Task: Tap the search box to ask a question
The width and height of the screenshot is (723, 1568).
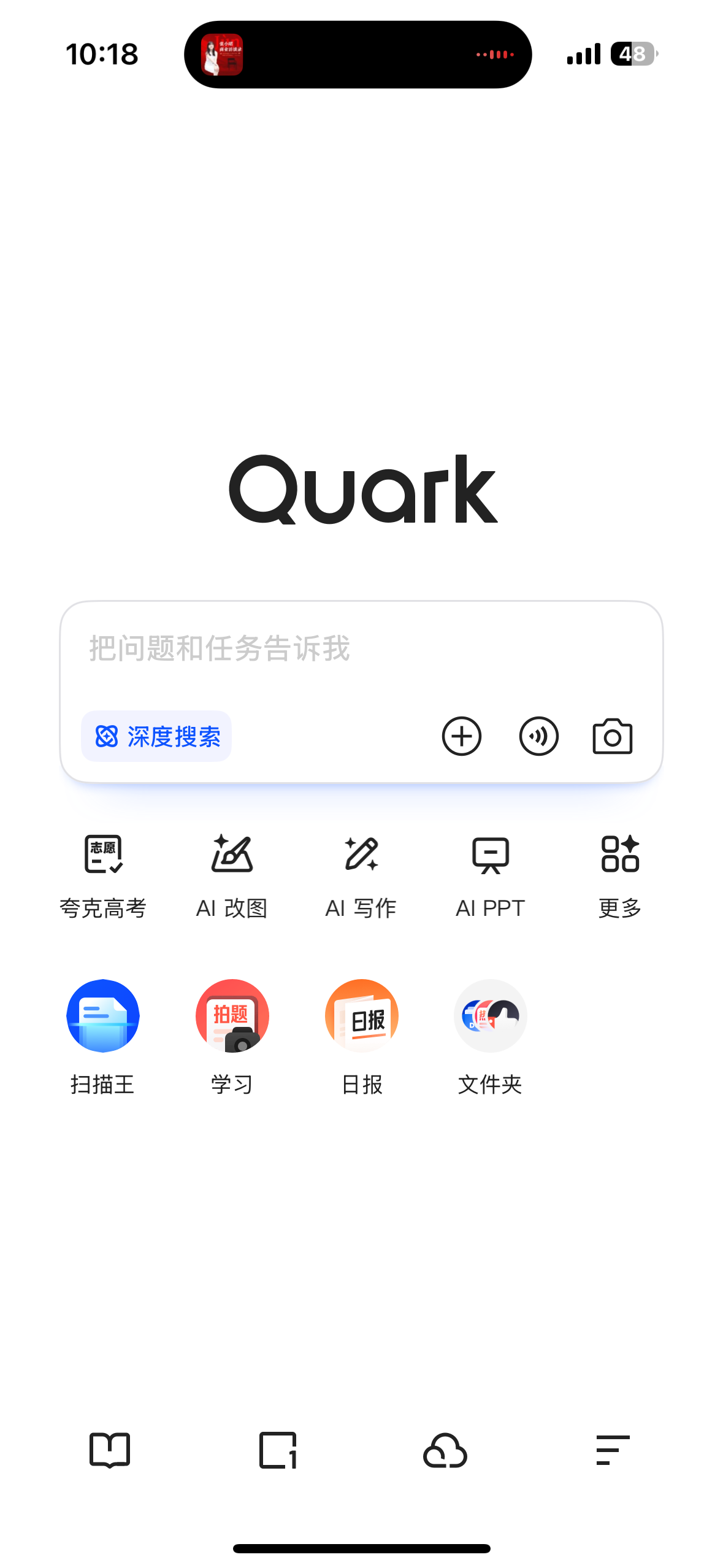Action: pos(361,649)
